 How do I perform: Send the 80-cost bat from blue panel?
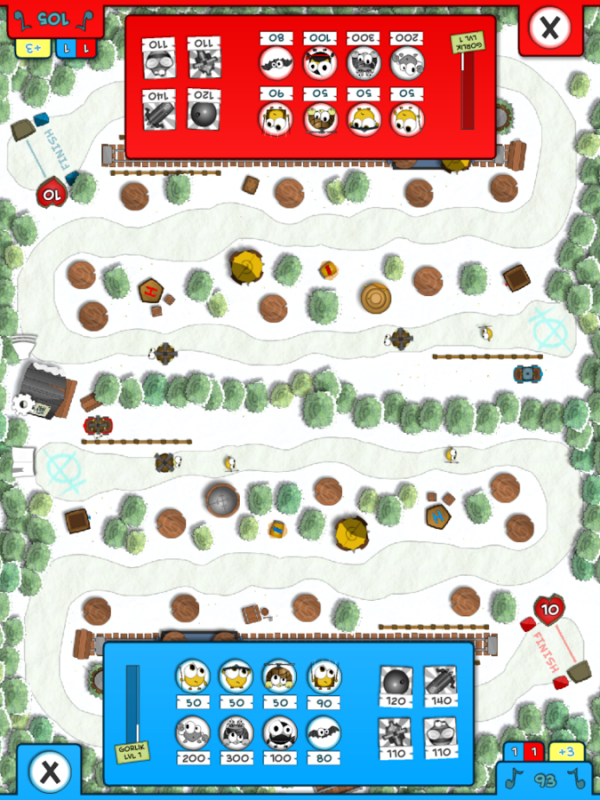pyautogui.click(x=323, y=733)
